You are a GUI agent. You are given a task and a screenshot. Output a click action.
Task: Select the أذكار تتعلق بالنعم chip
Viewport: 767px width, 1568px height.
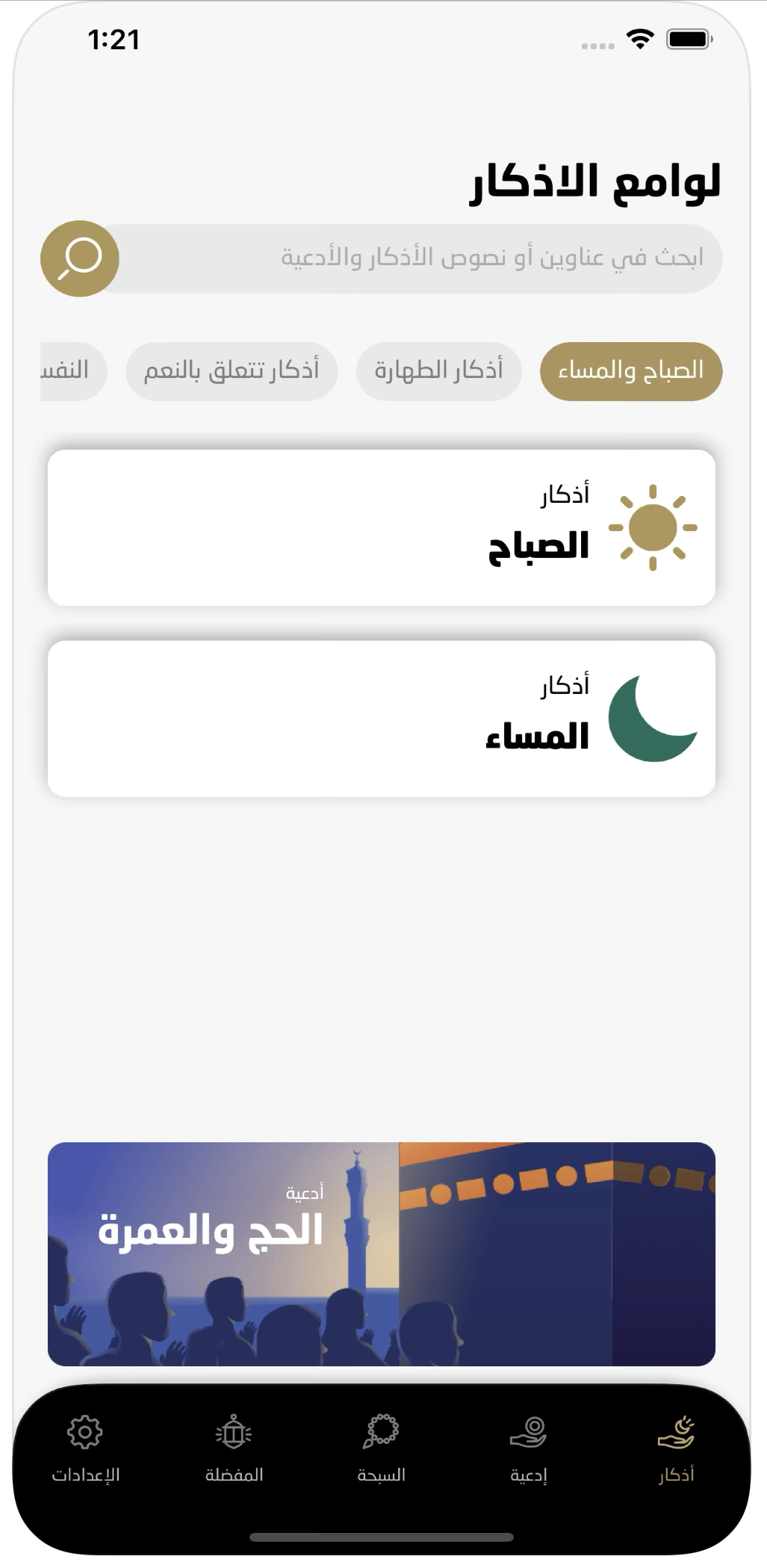click(232, 371)
